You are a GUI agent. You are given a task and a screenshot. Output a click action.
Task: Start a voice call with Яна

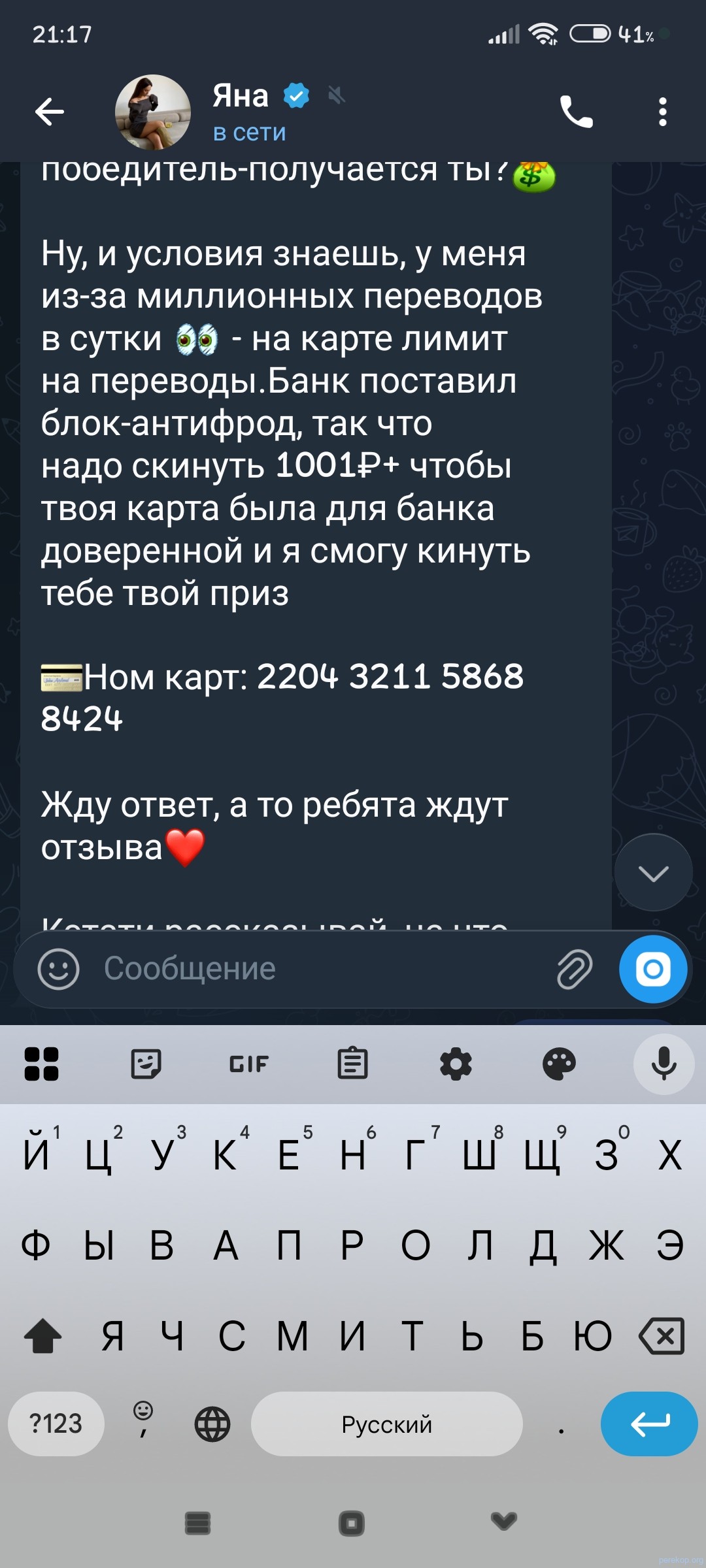pos(578,111)
